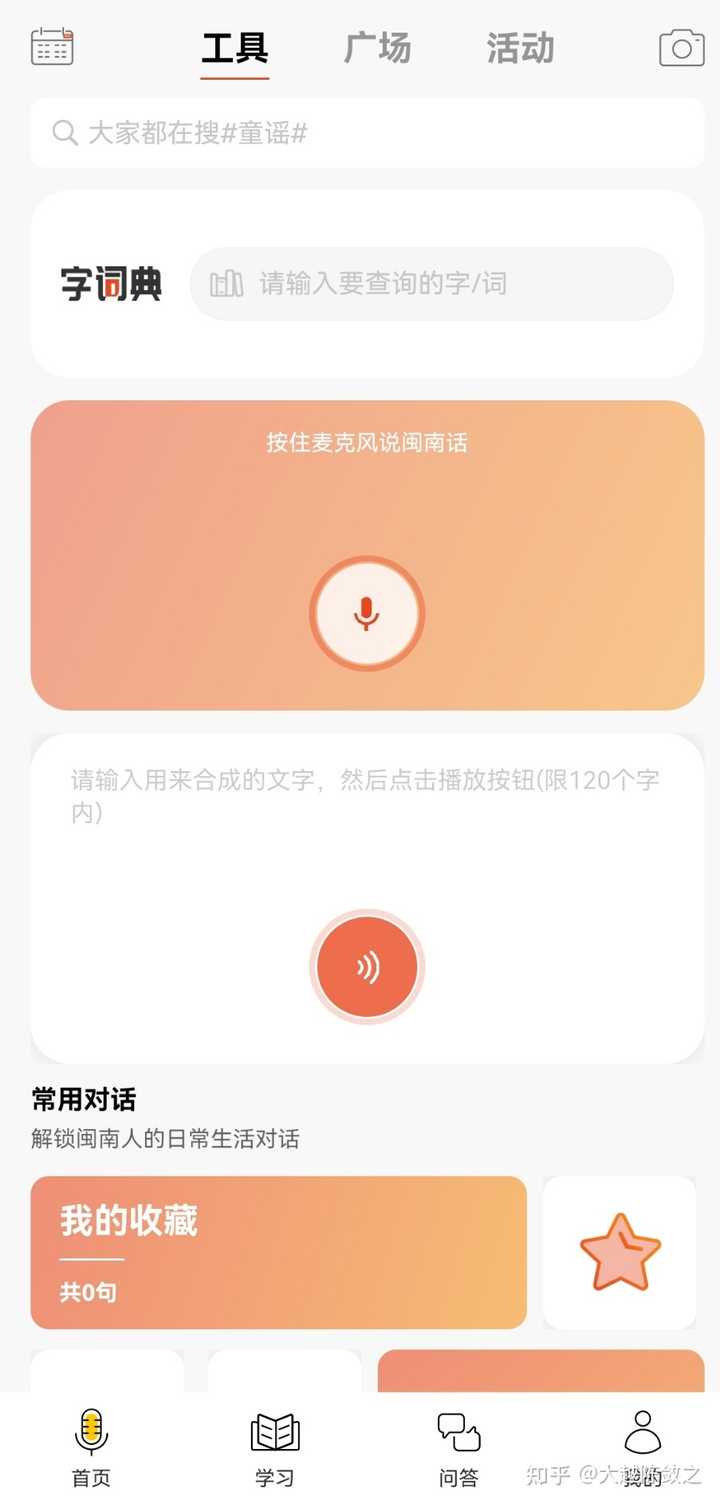Open the 我的 profile tab
The width and height of the screenshot is (720, 1504).
click(x=642, y=1449)
